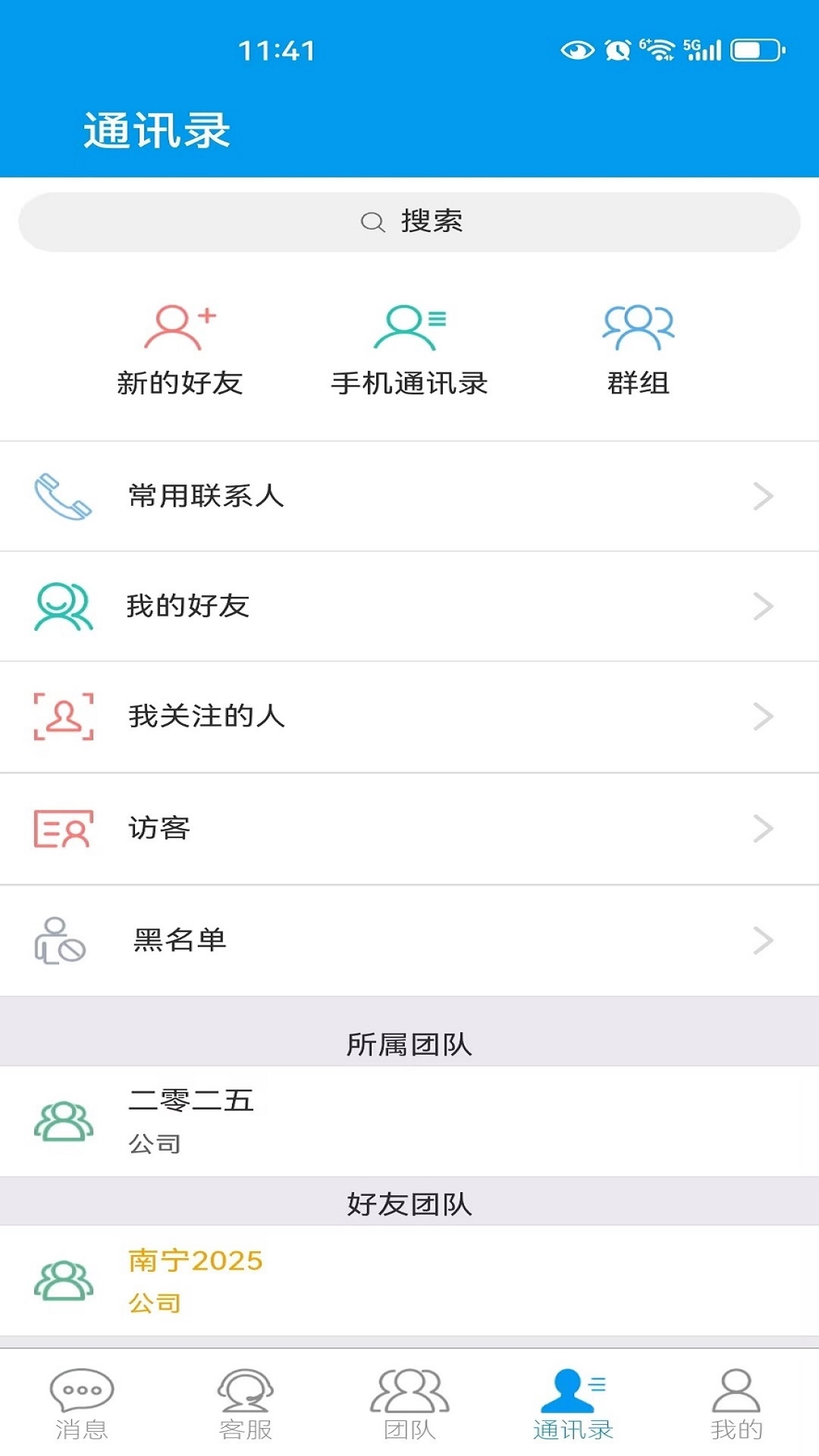This screenshot has width=819, height=1456.
Task: Click the green friends icon beside 我的好友
Action: (x=62, y=607)
